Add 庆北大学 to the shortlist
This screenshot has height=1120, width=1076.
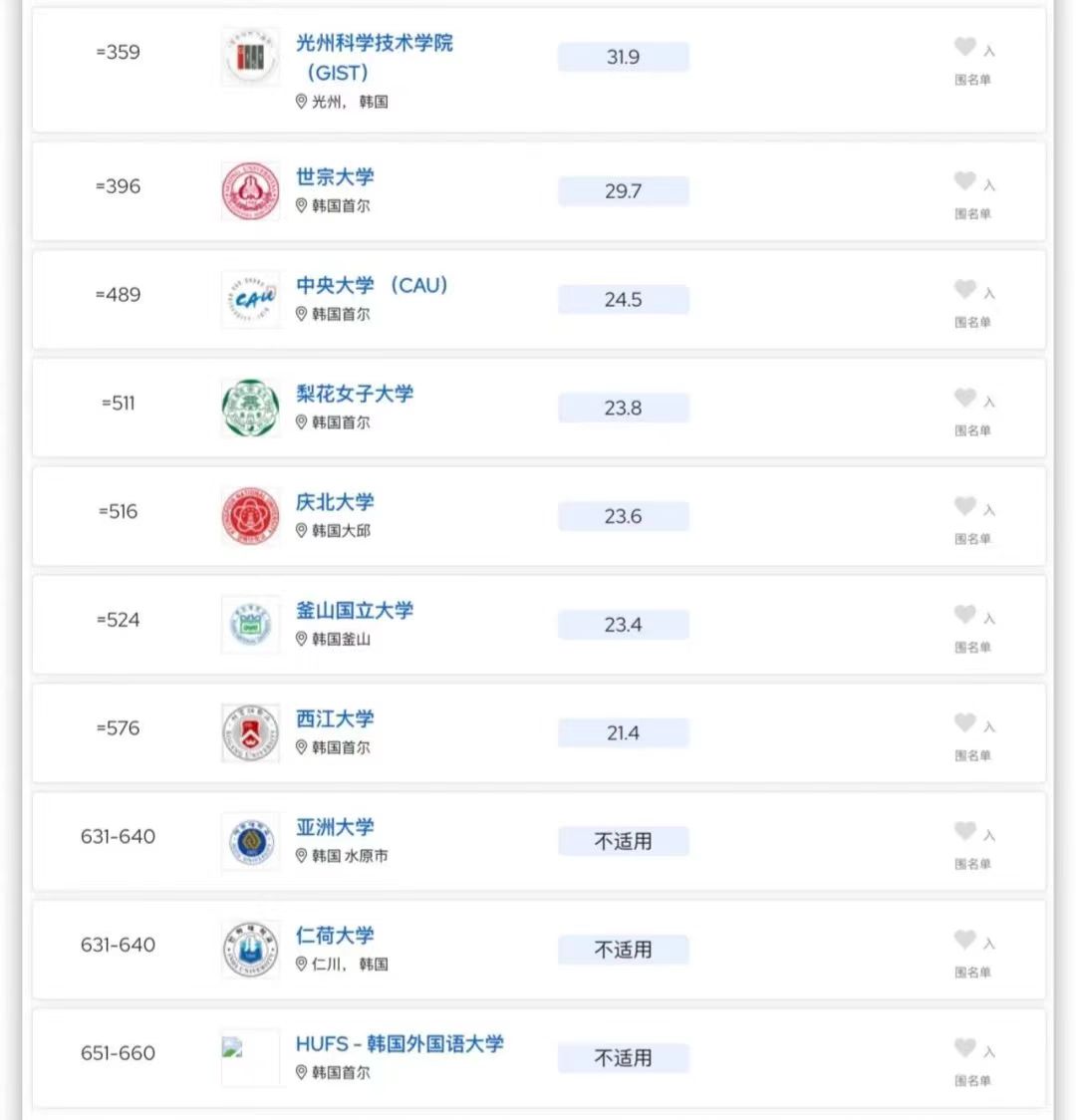[x=964, y=507]
